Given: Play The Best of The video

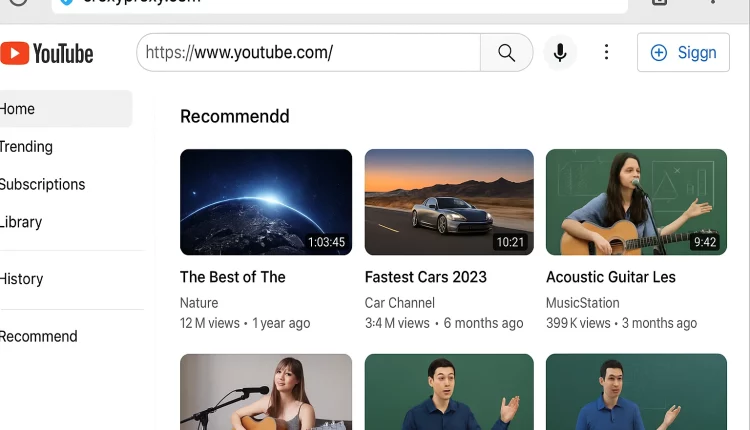Looking at the screenshot, I should 266,202.
